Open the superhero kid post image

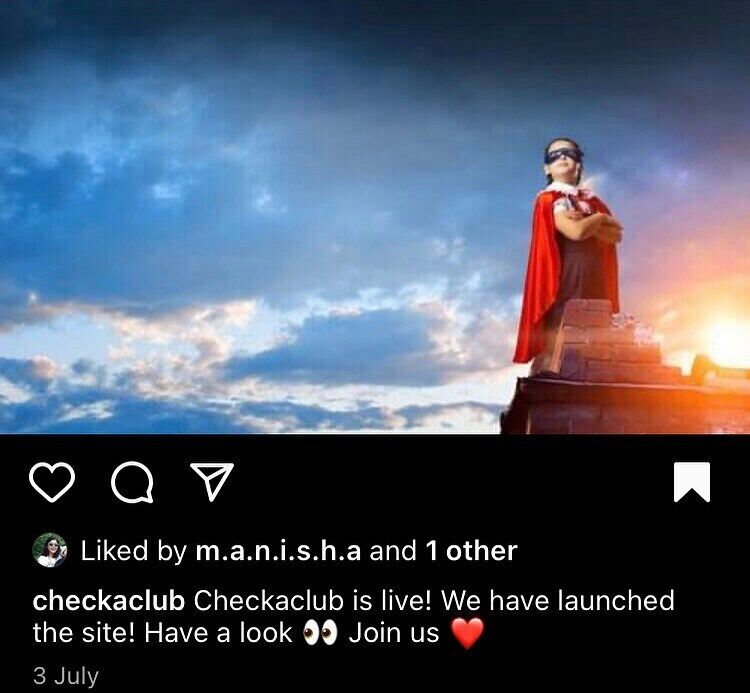pos(375,217)
